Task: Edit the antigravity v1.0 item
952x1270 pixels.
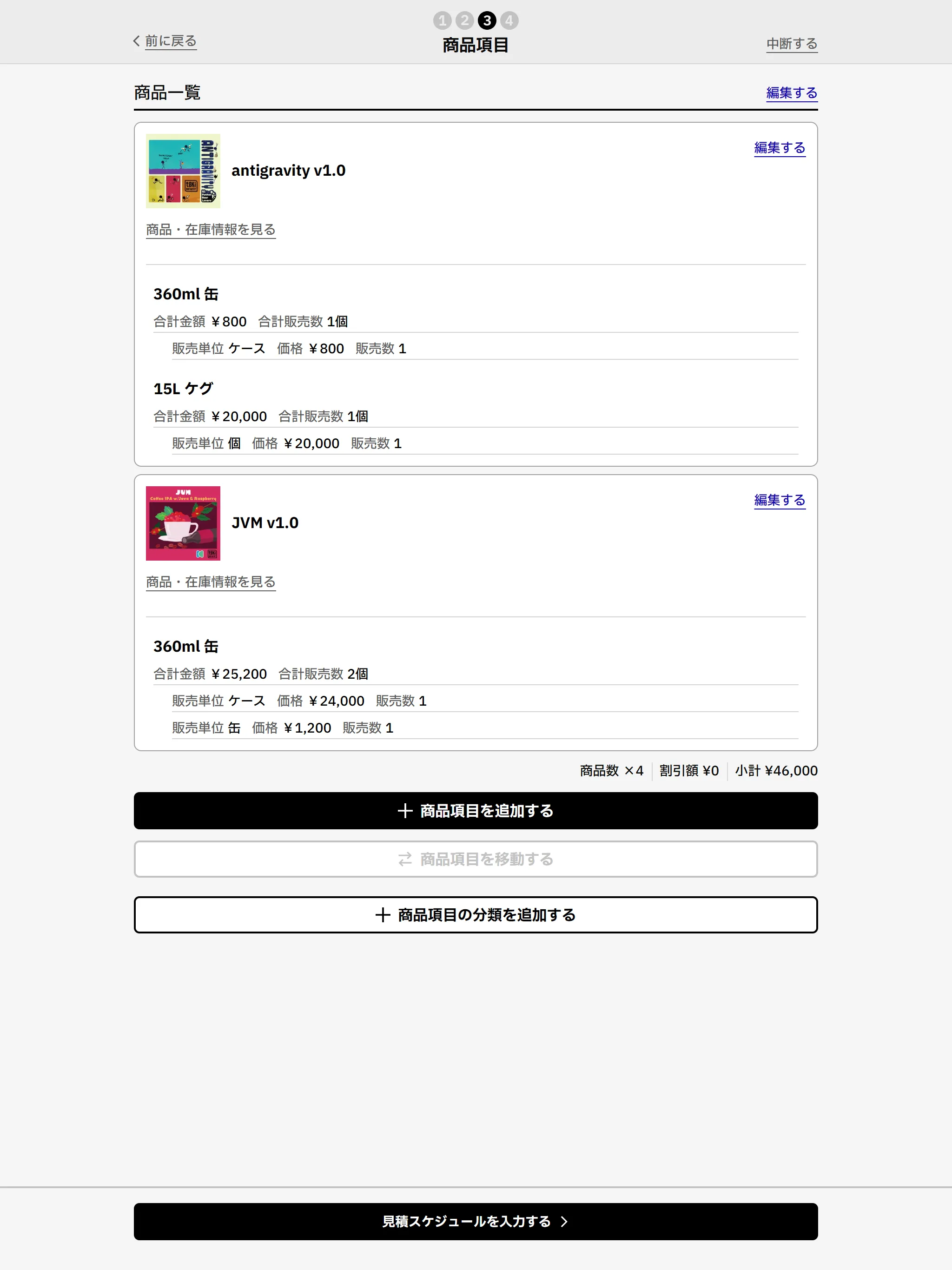Action: 779,148
